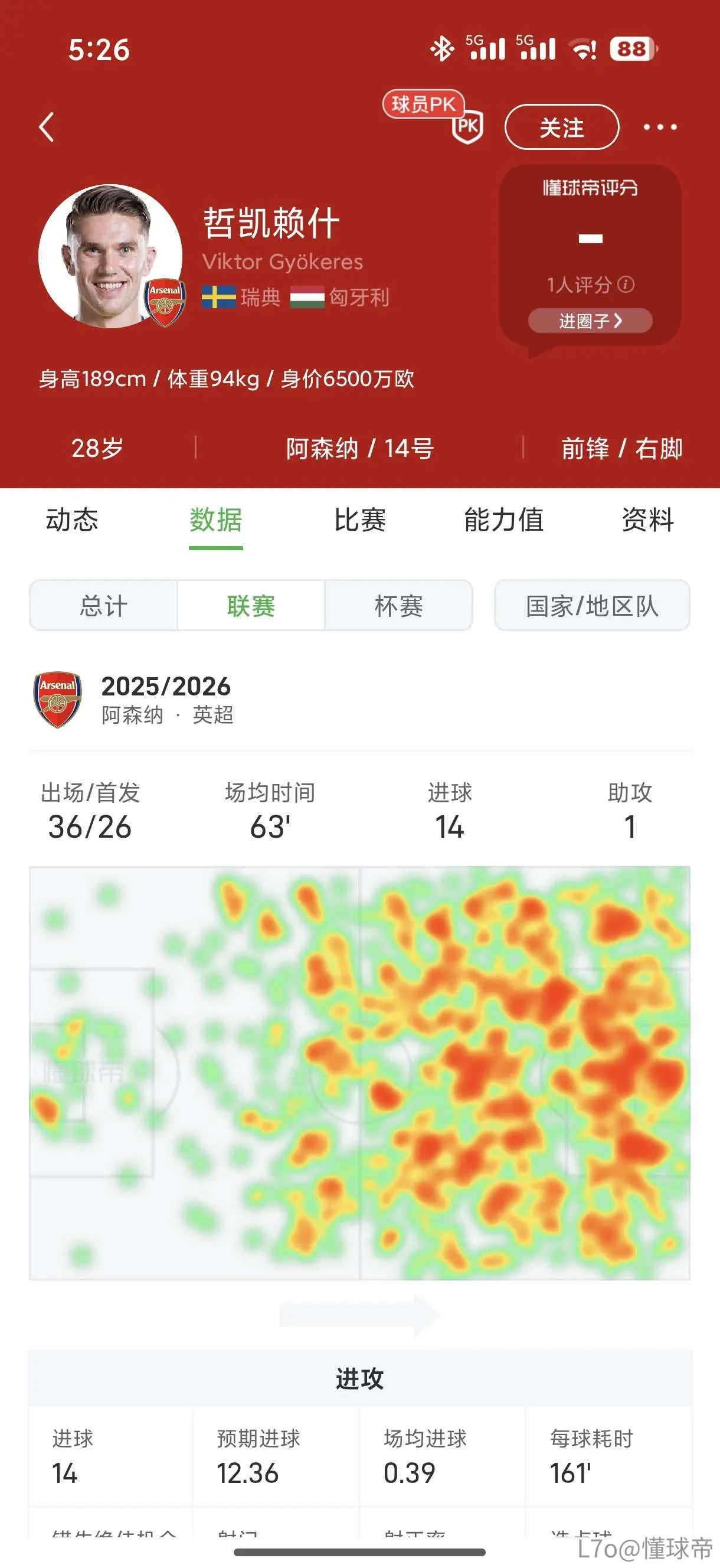The image size is (720, 1568).
Task: Open the three-dot overflow menu
Action: click(660, 127)
